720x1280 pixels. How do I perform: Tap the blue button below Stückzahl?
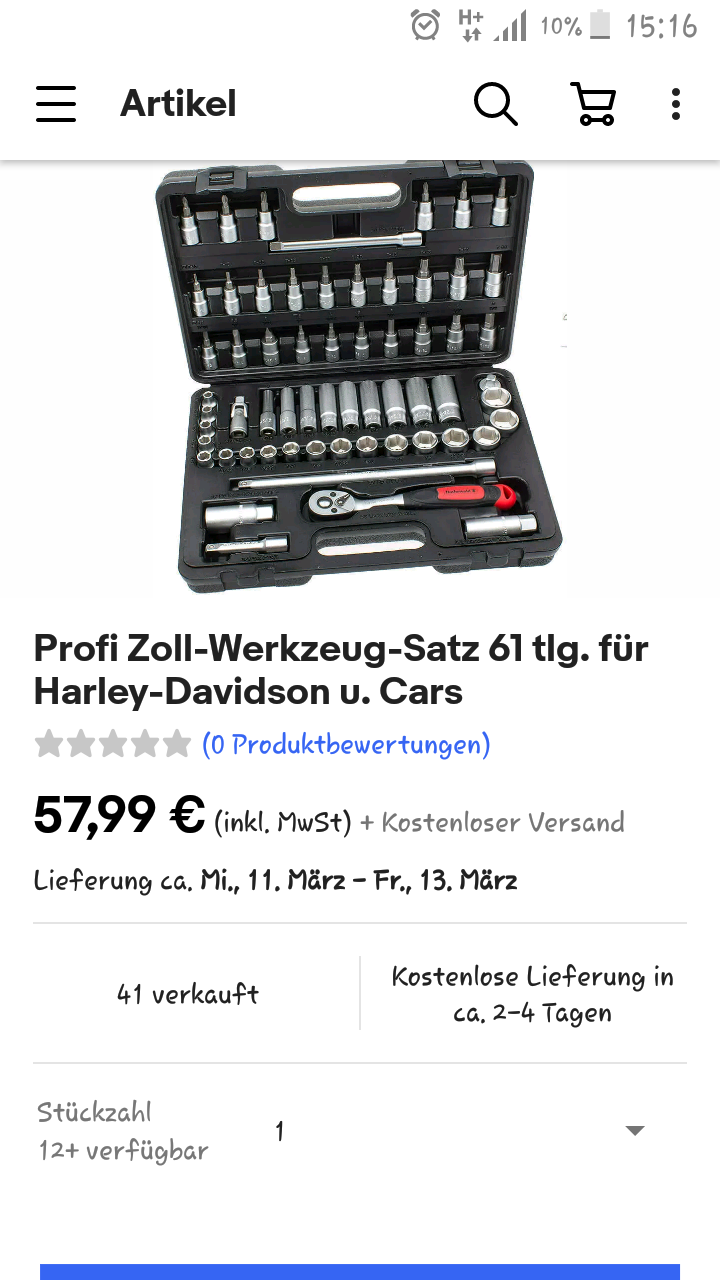click(x=360, y=1272)
